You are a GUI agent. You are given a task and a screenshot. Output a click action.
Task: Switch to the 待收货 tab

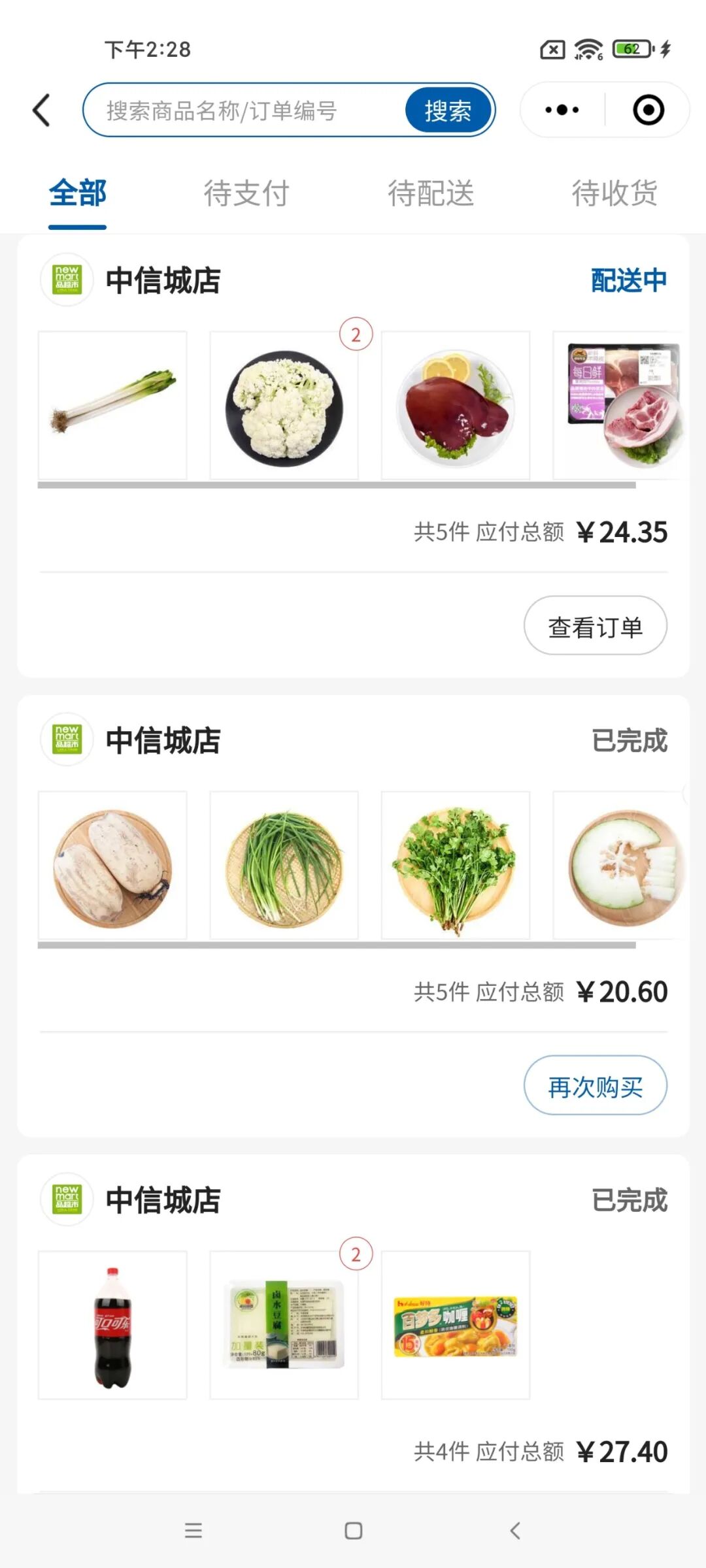coord(614,193)
